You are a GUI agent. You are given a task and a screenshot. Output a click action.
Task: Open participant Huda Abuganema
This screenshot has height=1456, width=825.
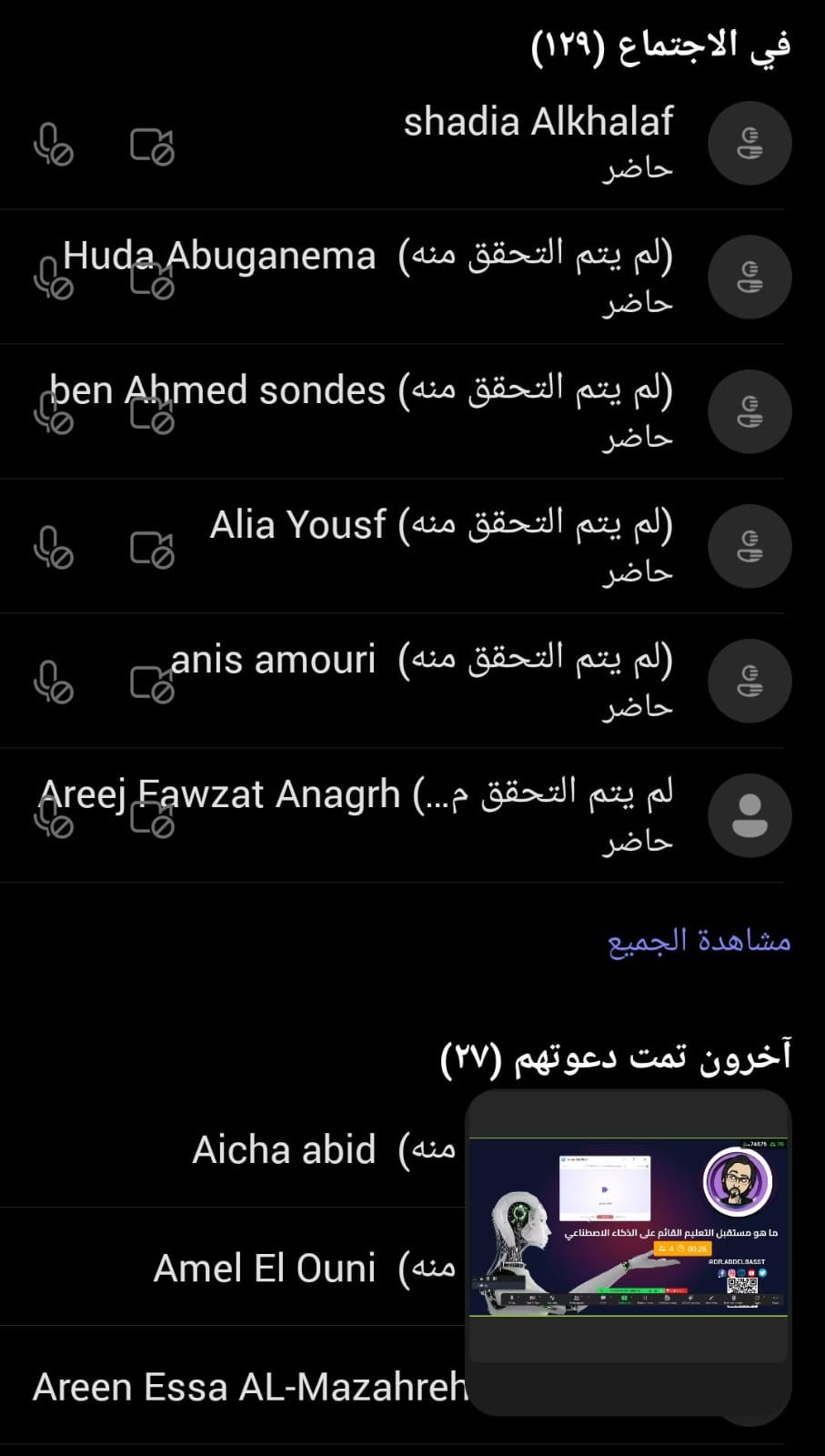[x=412, y=278]
